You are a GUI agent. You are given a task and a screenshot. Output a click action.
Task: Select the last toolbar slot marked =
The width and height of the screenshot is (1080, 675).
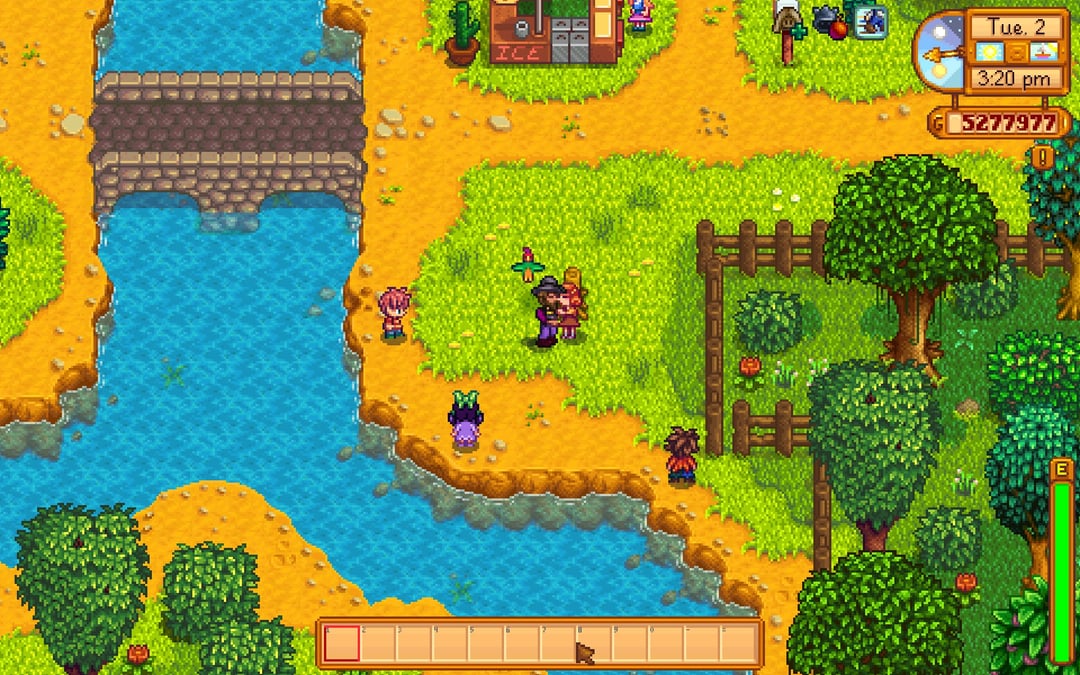pyautogui.click(x=738, y=643)
